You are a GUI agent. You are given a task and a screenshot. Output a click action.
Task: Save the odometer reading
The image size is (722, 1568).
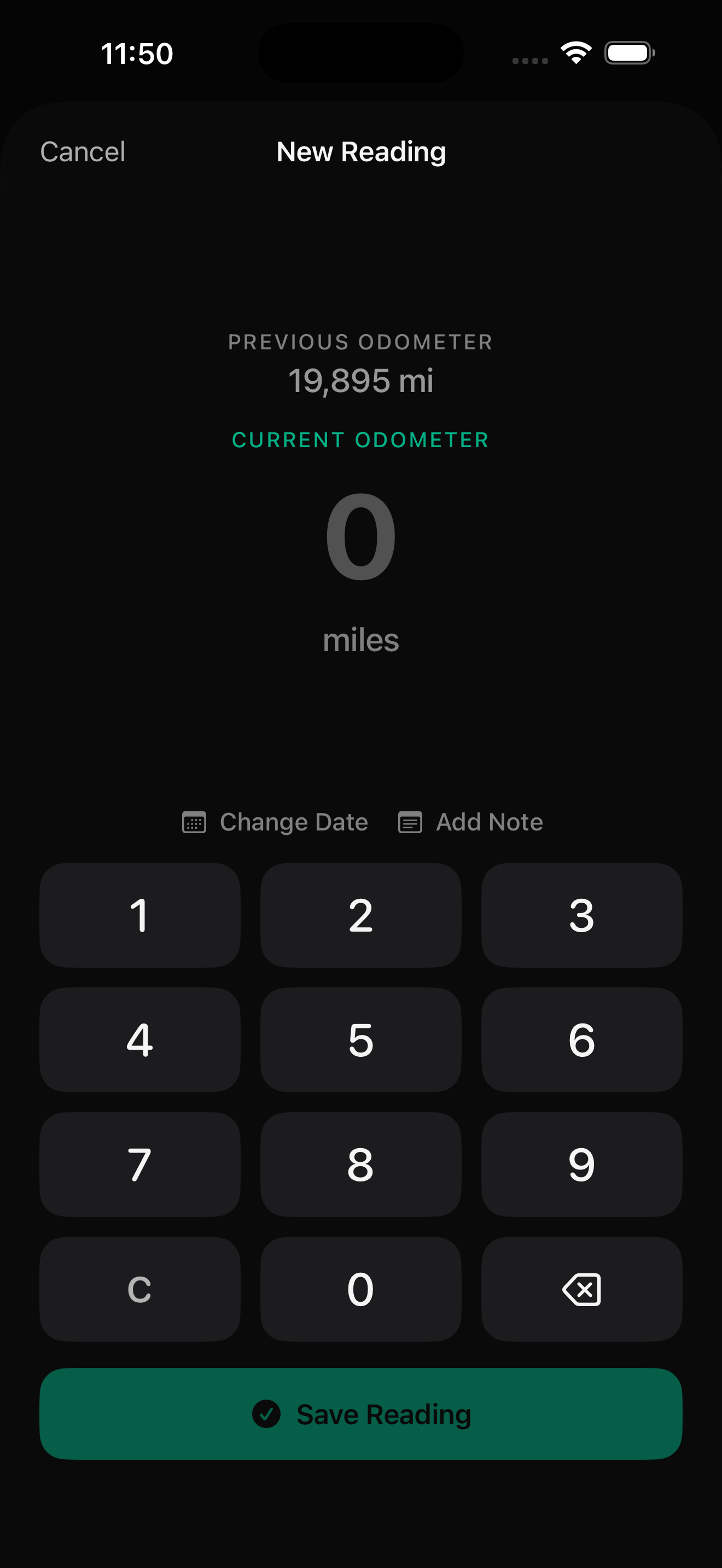361,1413
